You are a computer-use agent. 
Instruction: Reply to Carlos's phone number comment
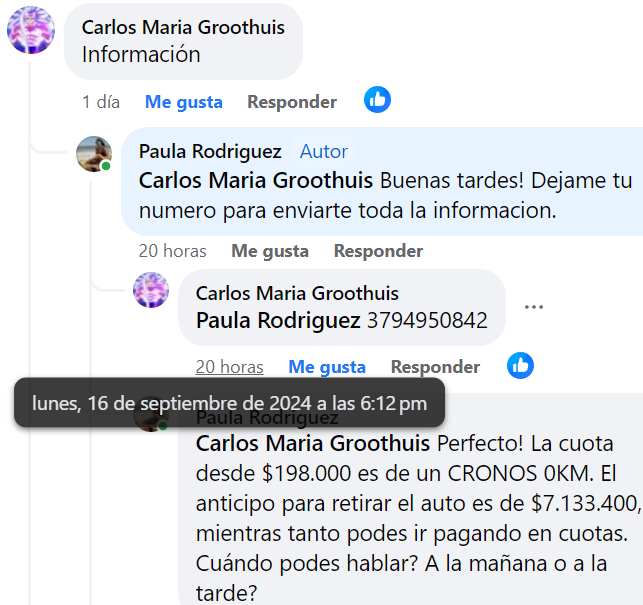pos(435,367)
